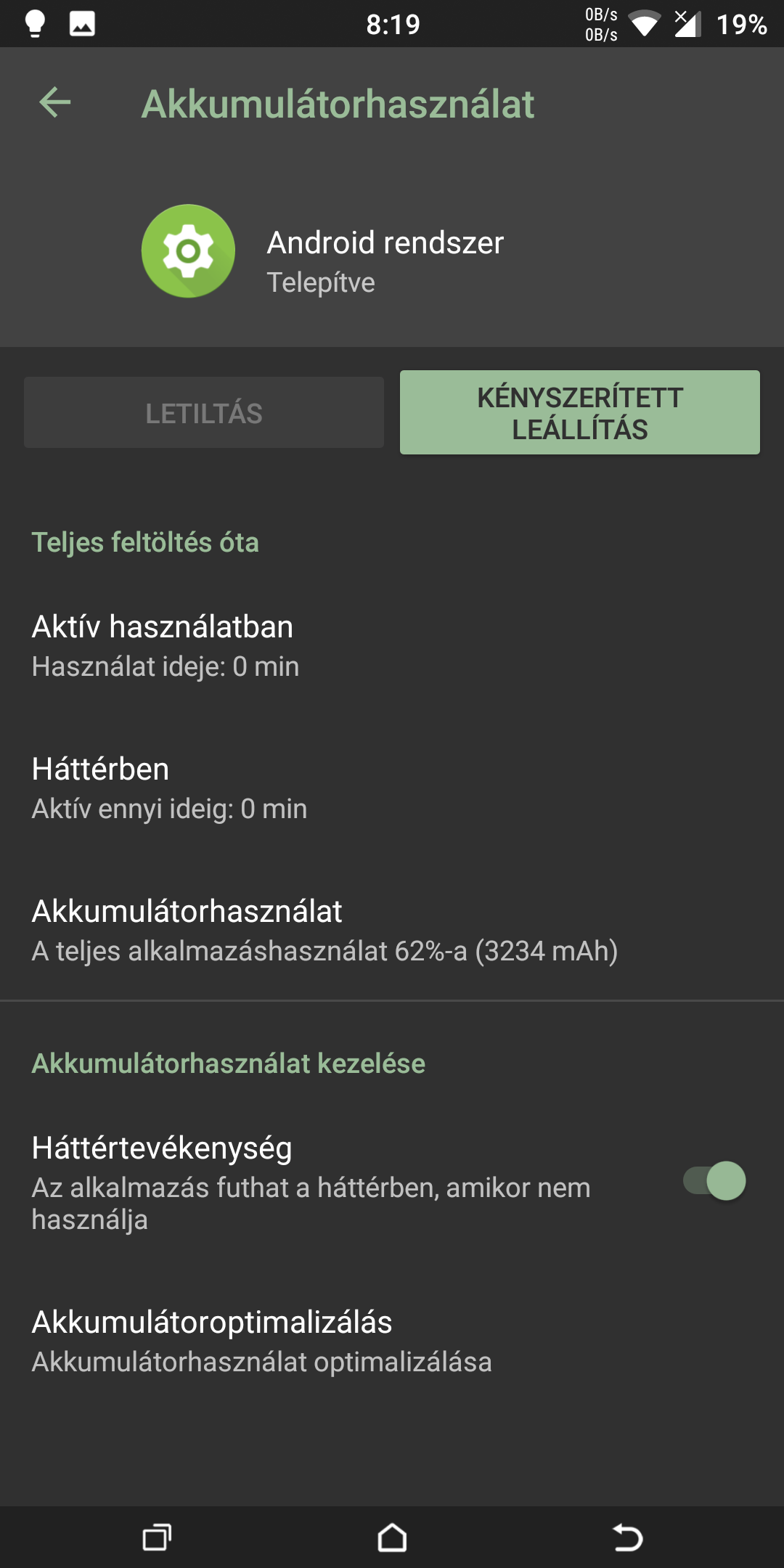Go to the home screen
This screenshot has height=1568, width=784.
tap(392, 1537)
